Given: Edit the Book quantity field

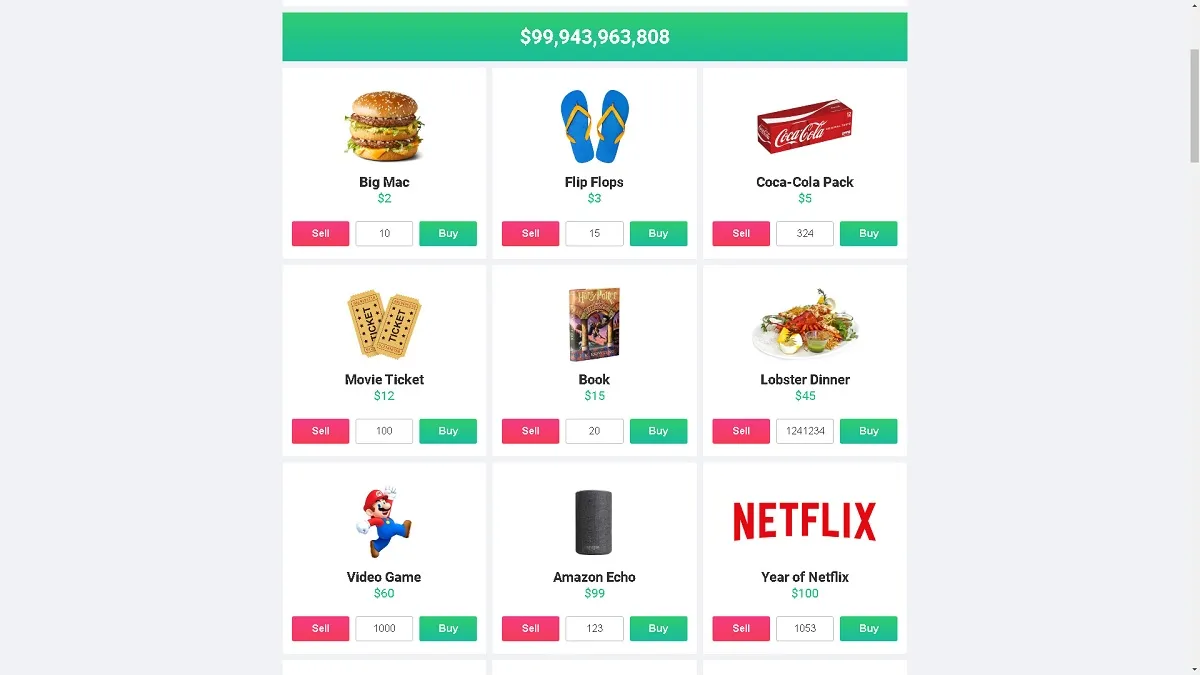Looking at the screenshot, I should 594,431.
